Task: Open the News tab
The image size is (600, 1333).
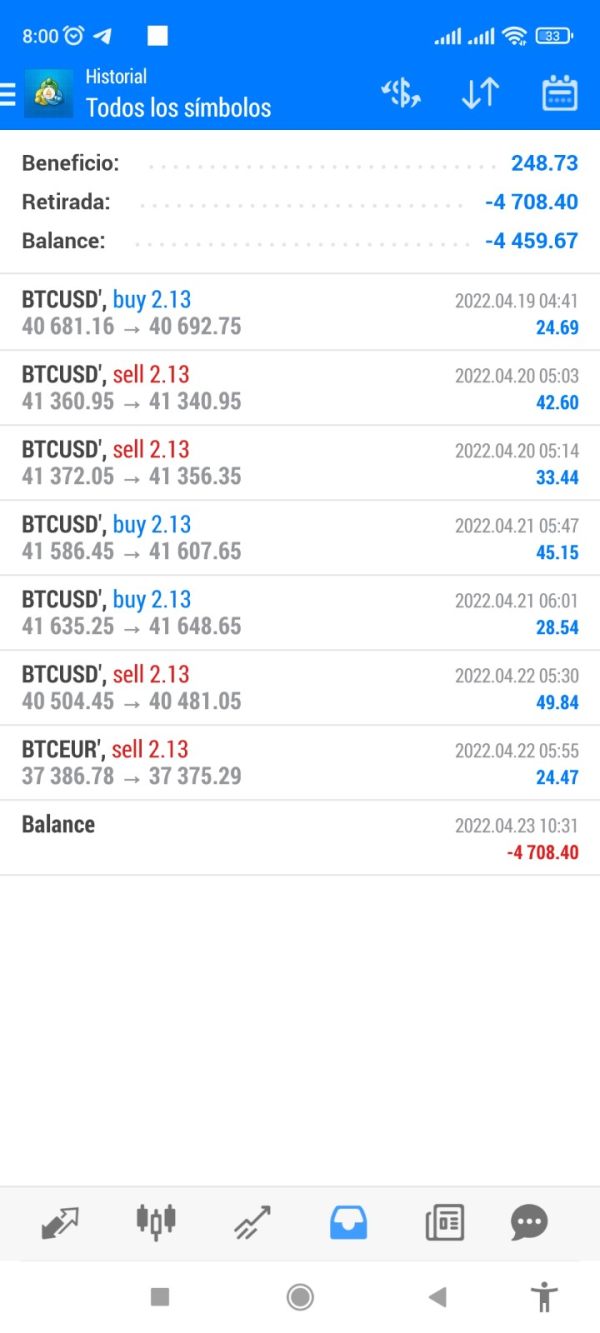Action: pos(444,1221)
